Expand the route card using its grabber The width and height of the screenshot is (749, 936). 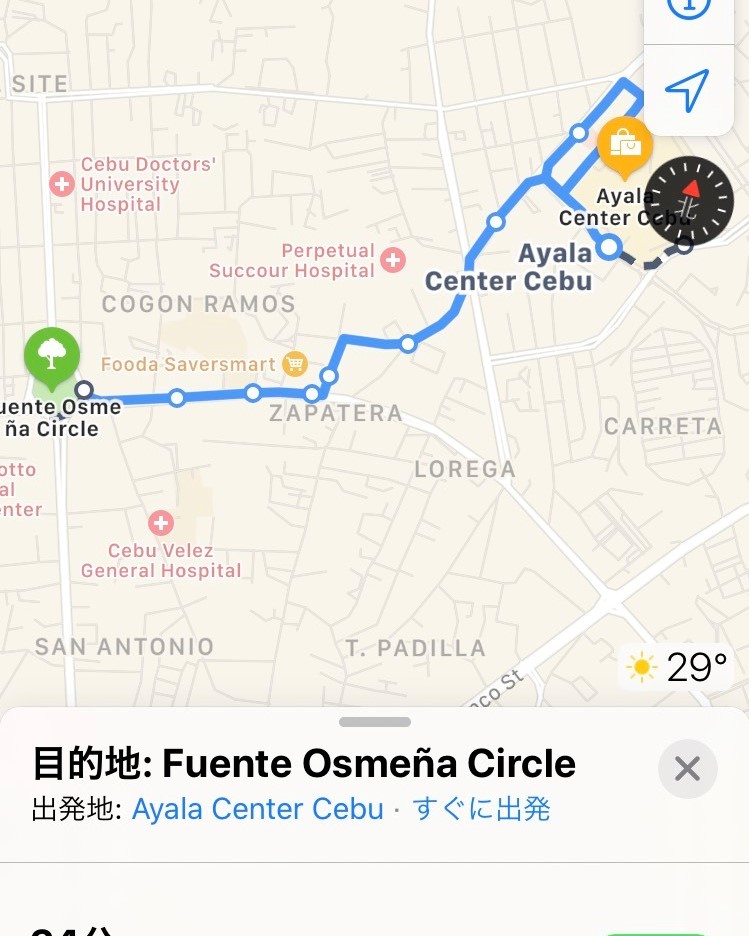[375, 722]
